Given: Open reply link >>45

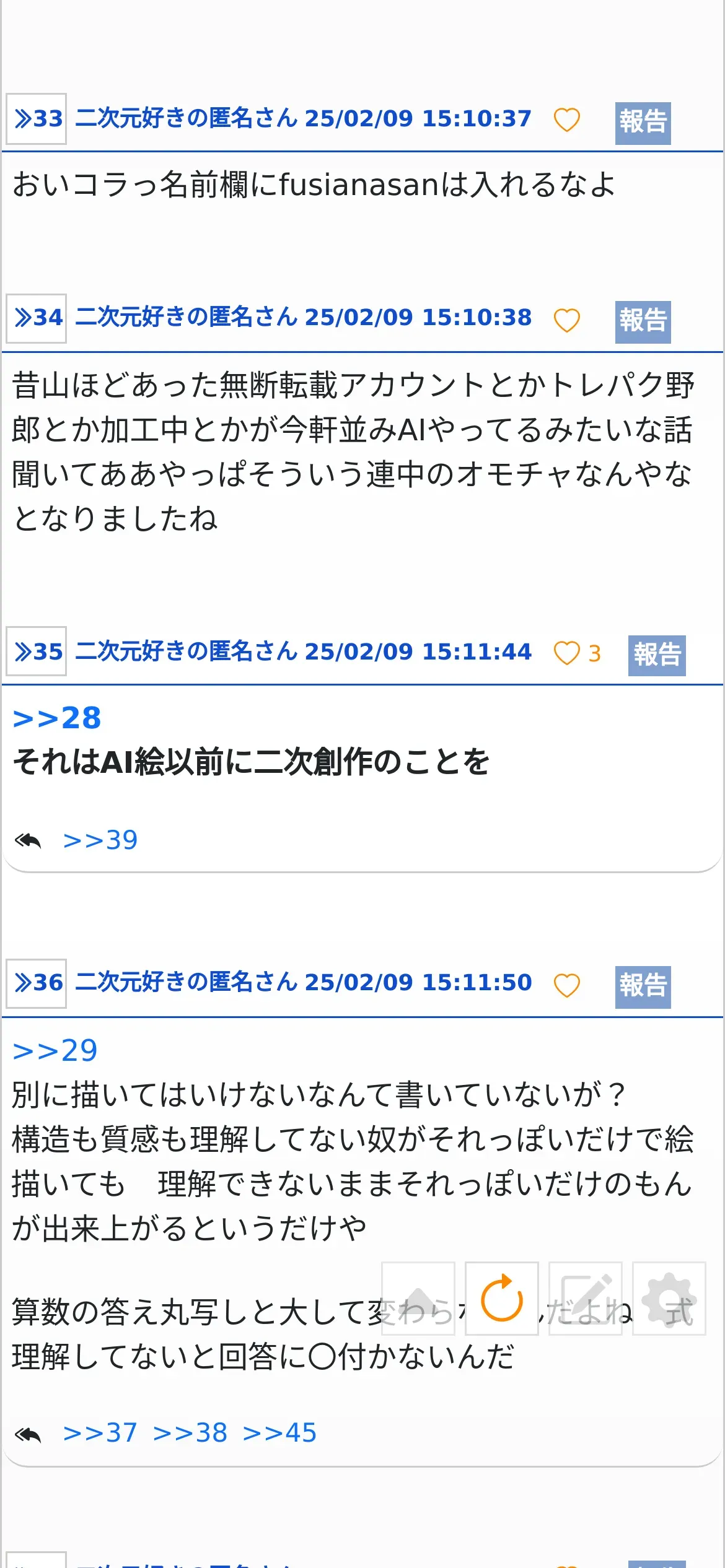Looking at the screenshot, I should tap(279, 1433).
